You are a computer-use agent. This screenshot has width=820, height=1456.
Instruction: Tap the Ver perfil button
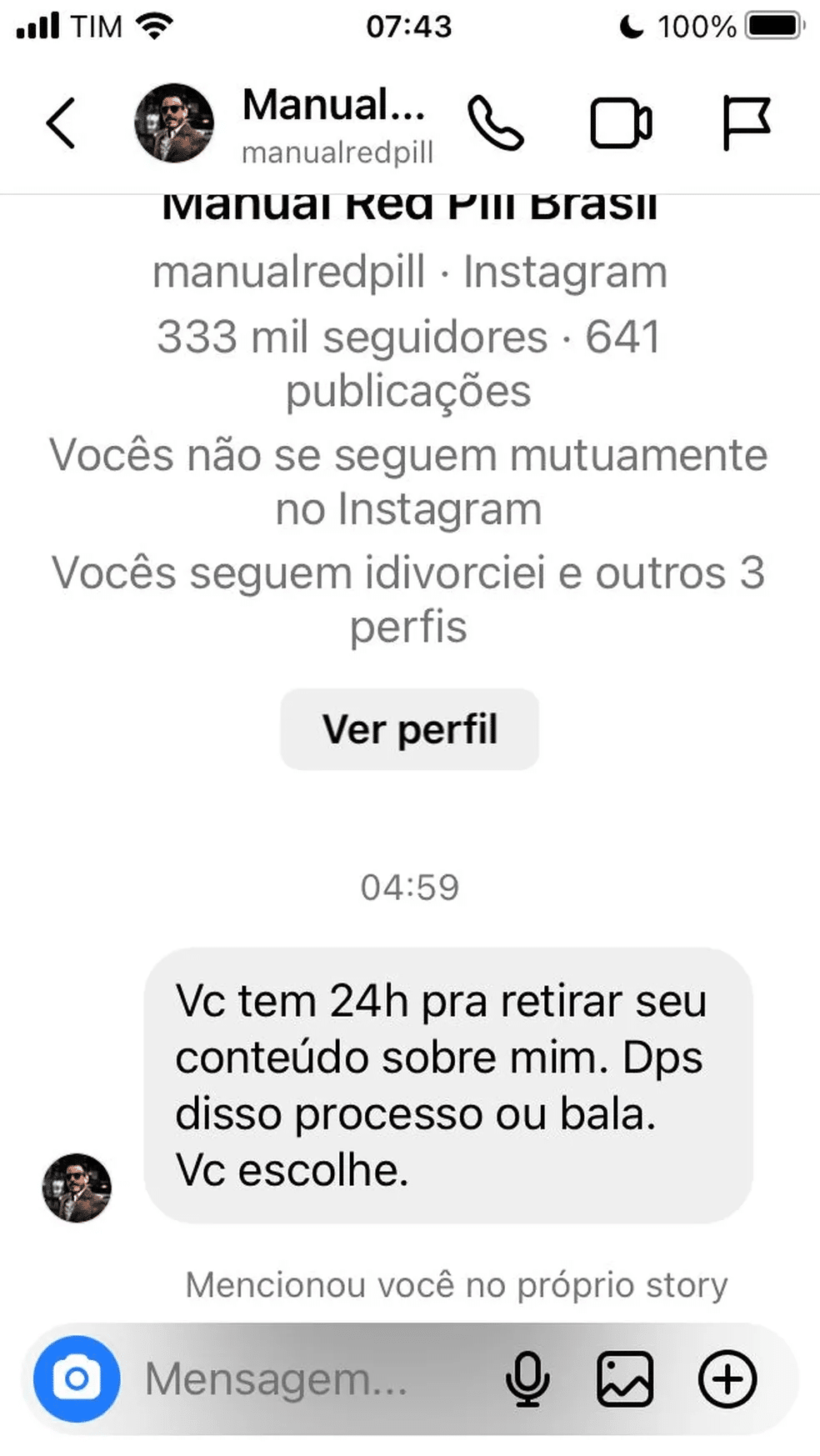pyautogui.click(x=409, y=729)
